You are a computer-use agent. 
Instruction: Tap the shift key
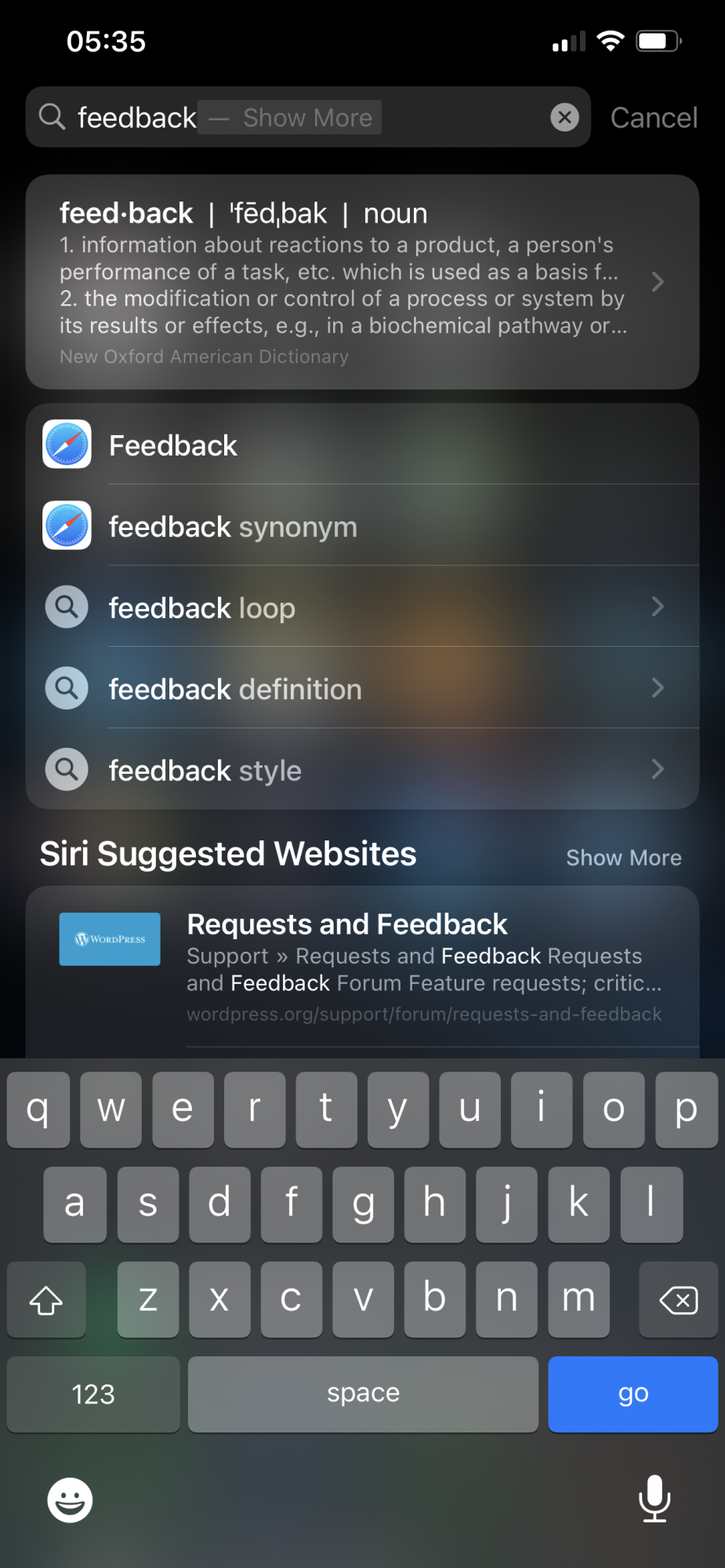click(46, 1300)
